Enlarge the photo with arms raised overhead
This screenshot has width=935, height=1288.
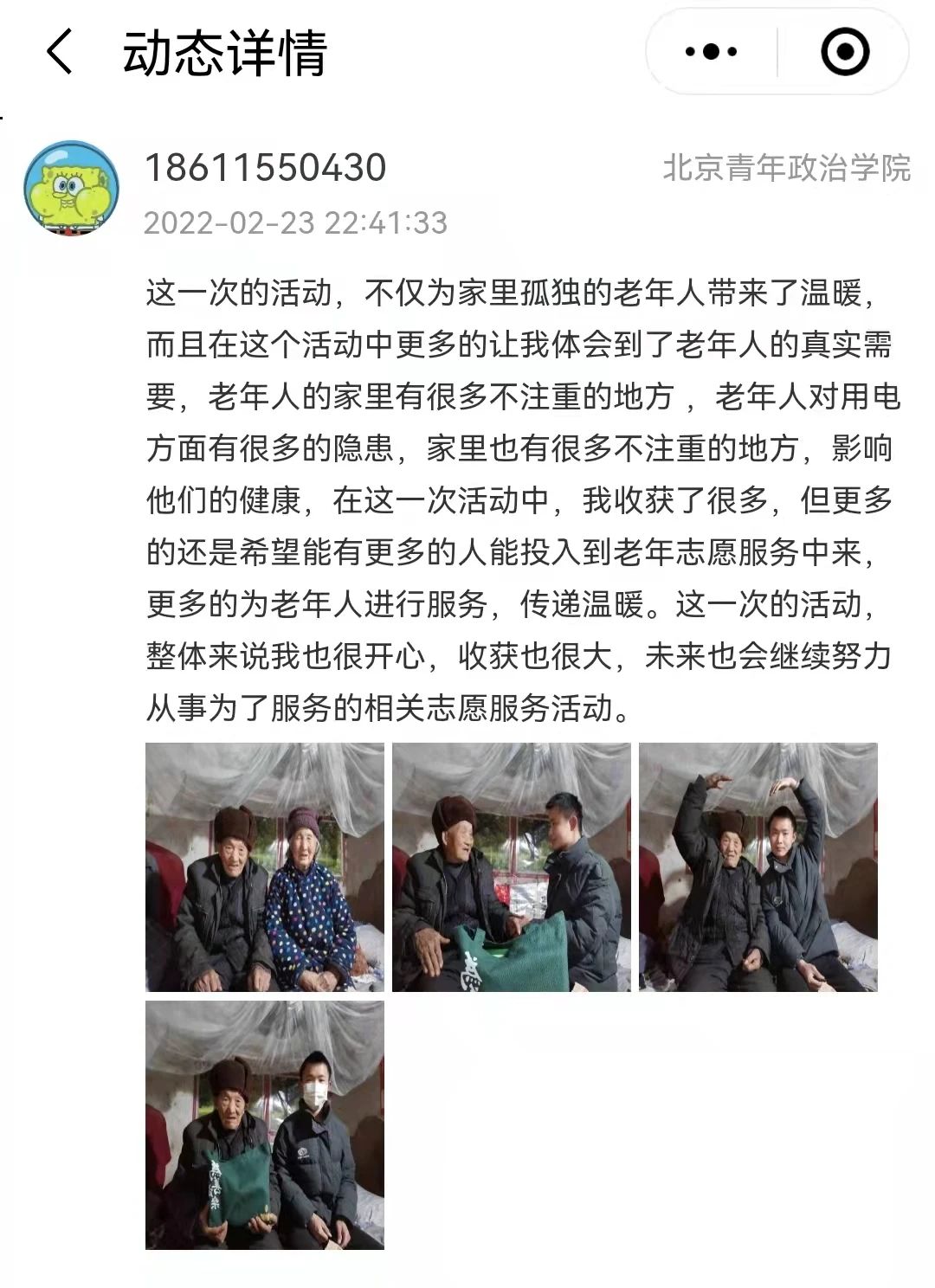758,866
